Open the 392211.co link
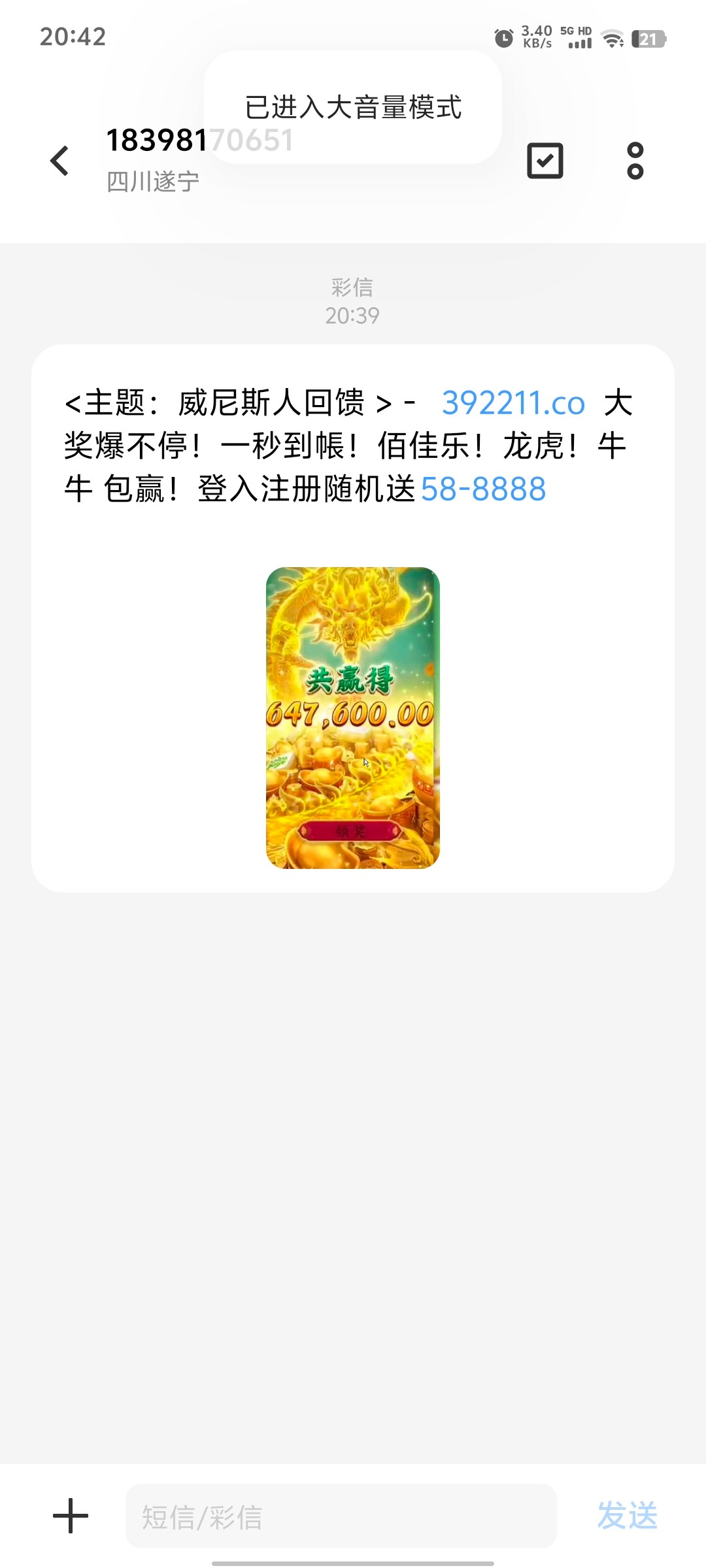The width and height of the screenshot is (706, 1568). (x=513, y=403)
